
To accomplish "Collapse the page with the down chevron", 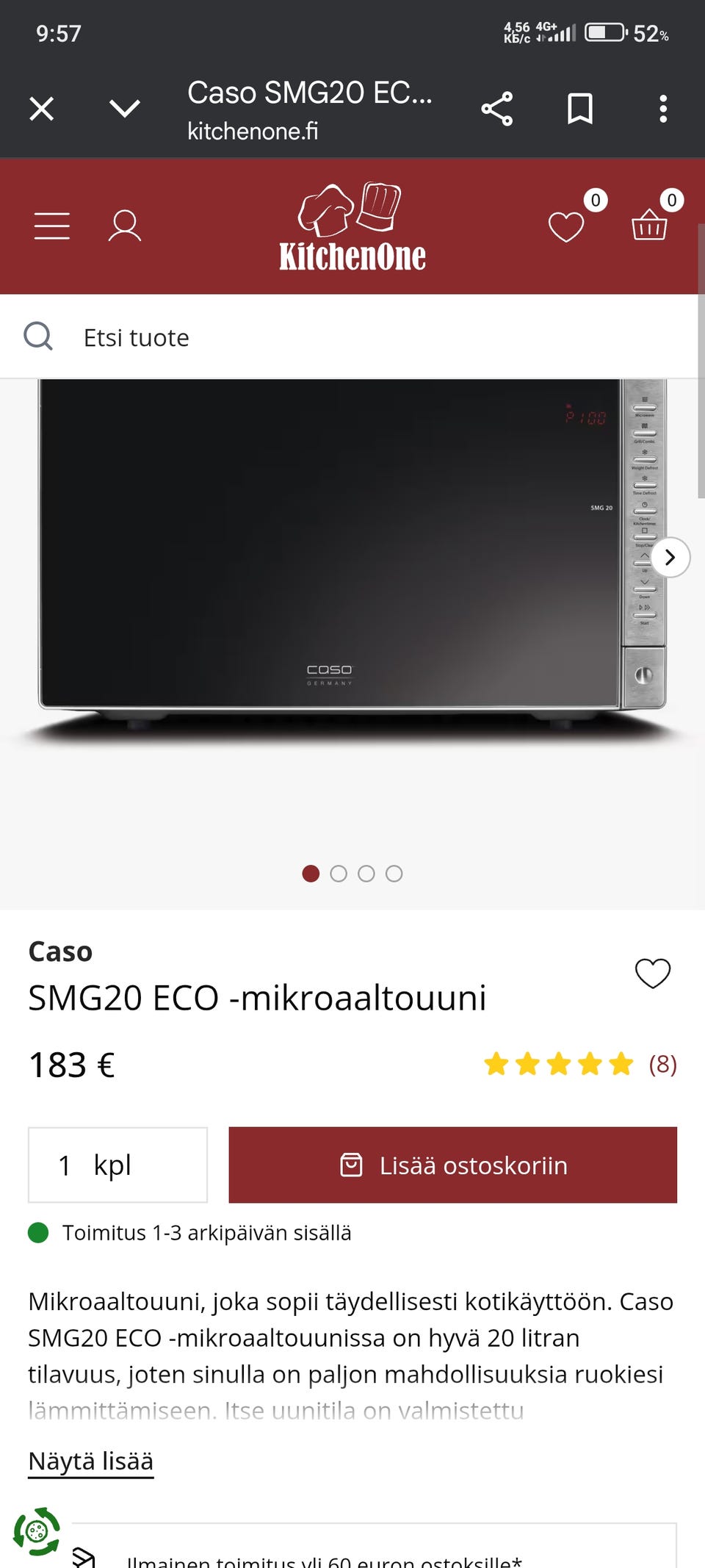I will [x=125, y=108].
